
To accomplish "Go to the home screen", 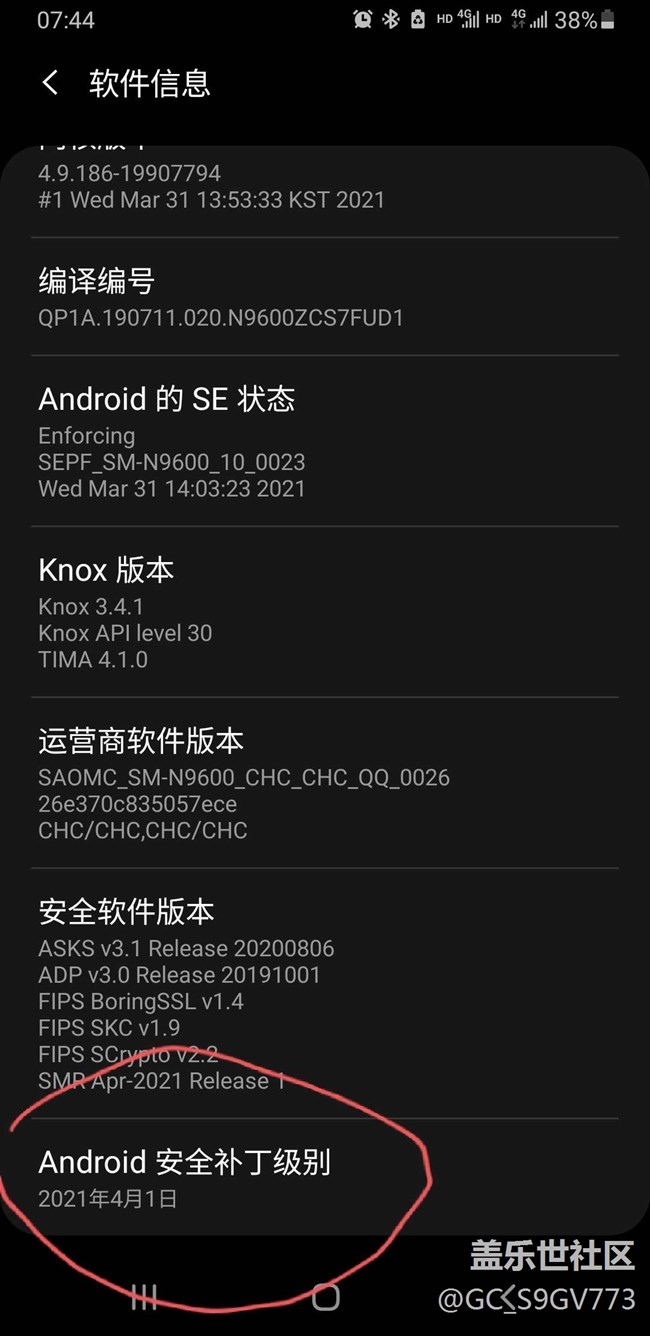I will coord(325,1298).
